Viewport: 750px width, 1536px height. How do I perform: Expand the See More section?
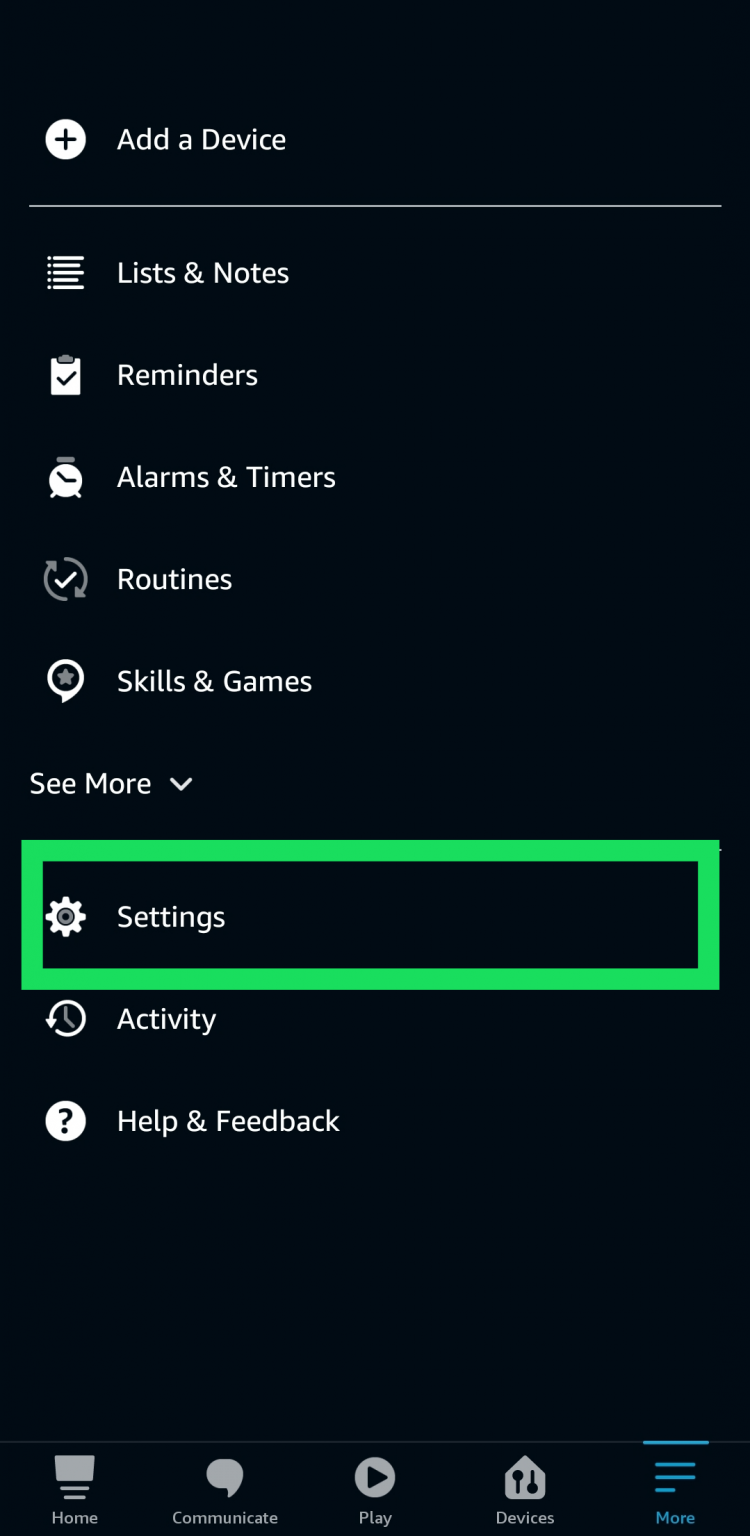click(110, 784)
